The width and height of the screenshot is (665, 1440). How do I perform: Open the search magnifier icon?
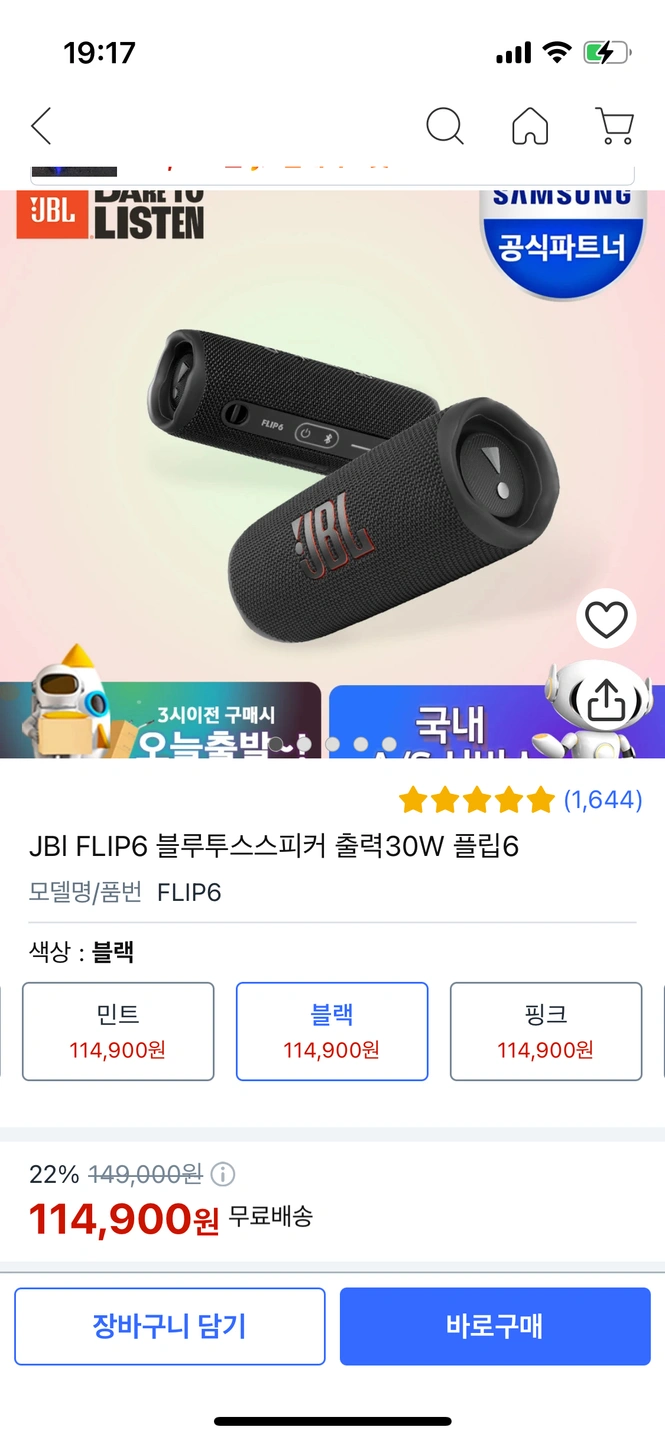[444, 127]
